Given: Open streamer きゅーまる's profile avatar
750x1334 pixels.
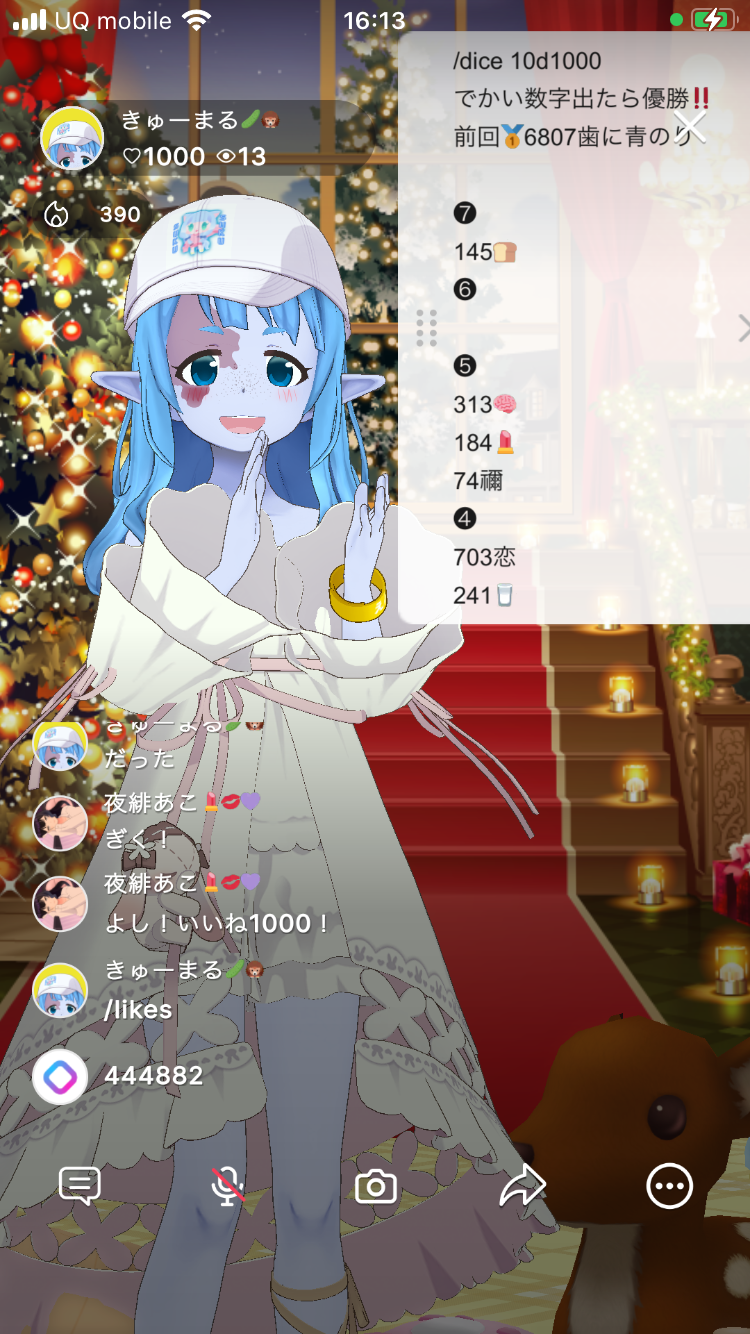Looking at the screenshot, I should tap(72, 139).
